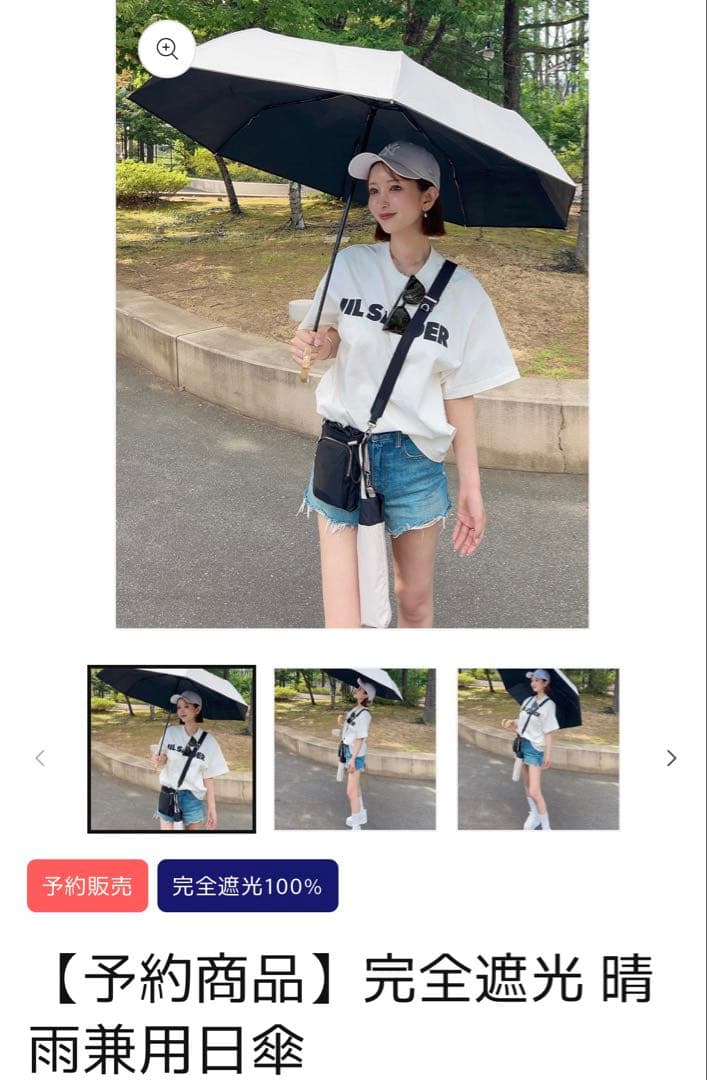Show next thumbnails with right arrow
This screenshot has width=707, height=1080.
pyautogui.click(x=671, y=758)
